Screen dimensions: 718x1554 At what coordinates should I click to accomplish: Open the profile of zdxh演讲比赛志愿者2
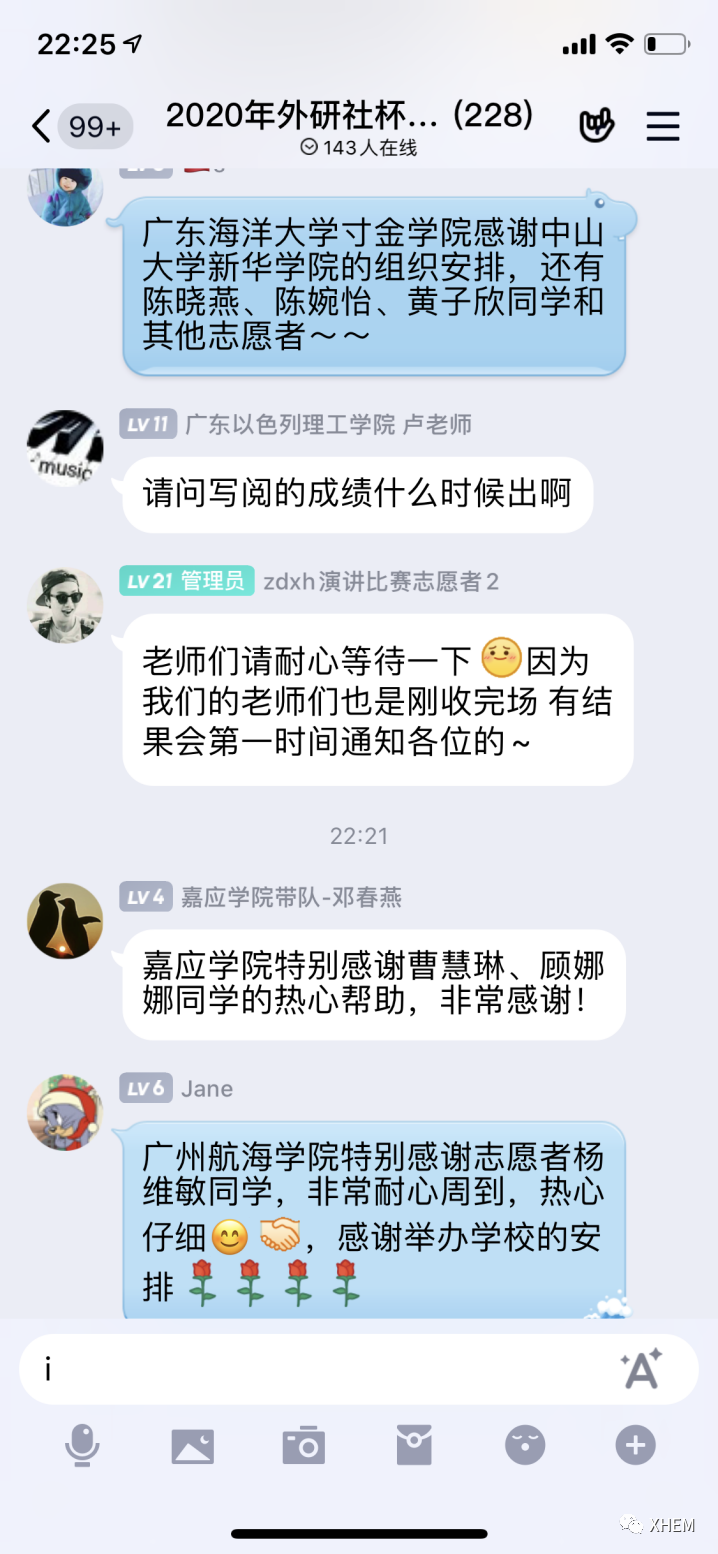[65, 606]
